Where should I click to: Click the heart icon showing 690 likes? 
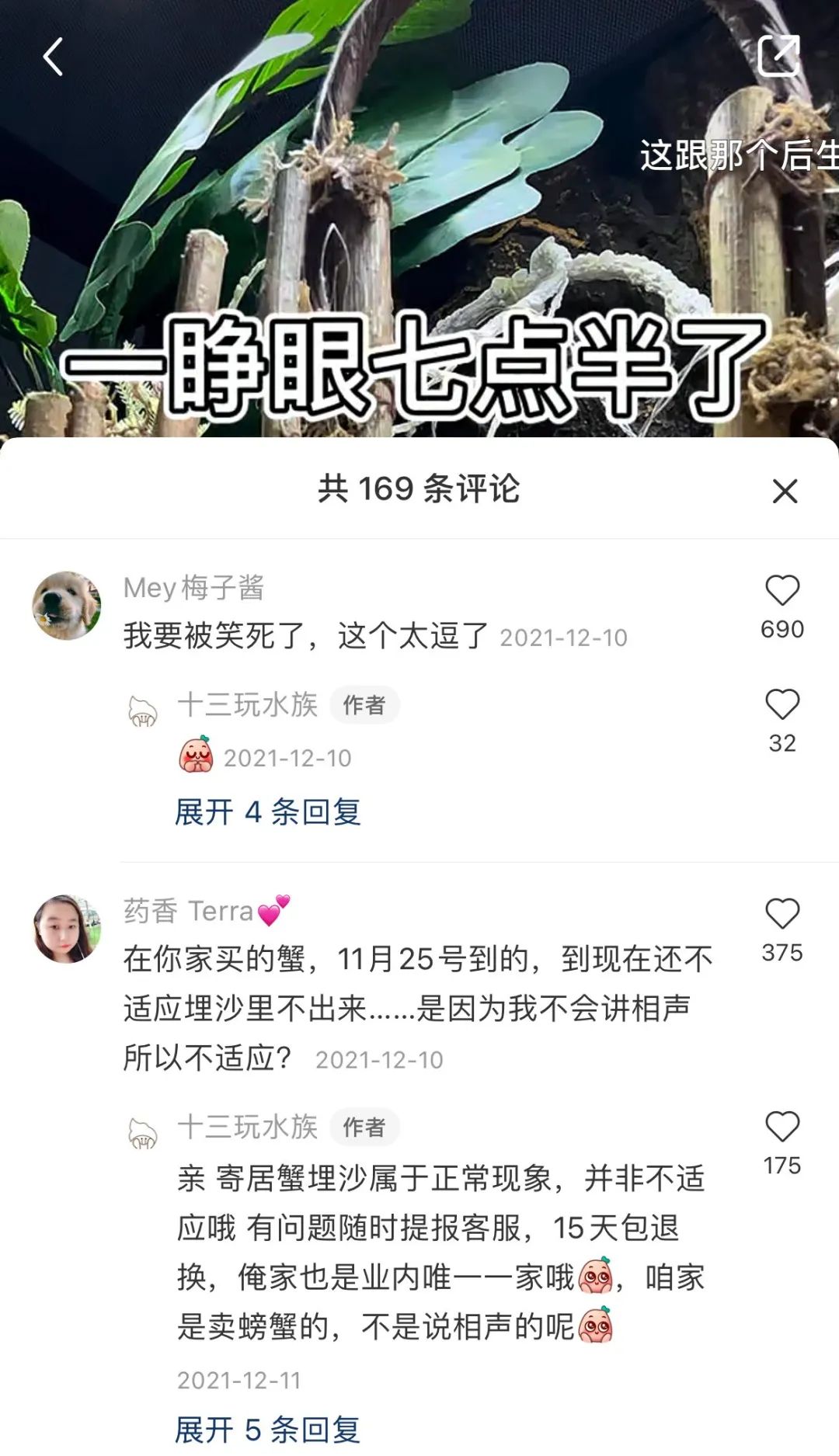(781, 592)
